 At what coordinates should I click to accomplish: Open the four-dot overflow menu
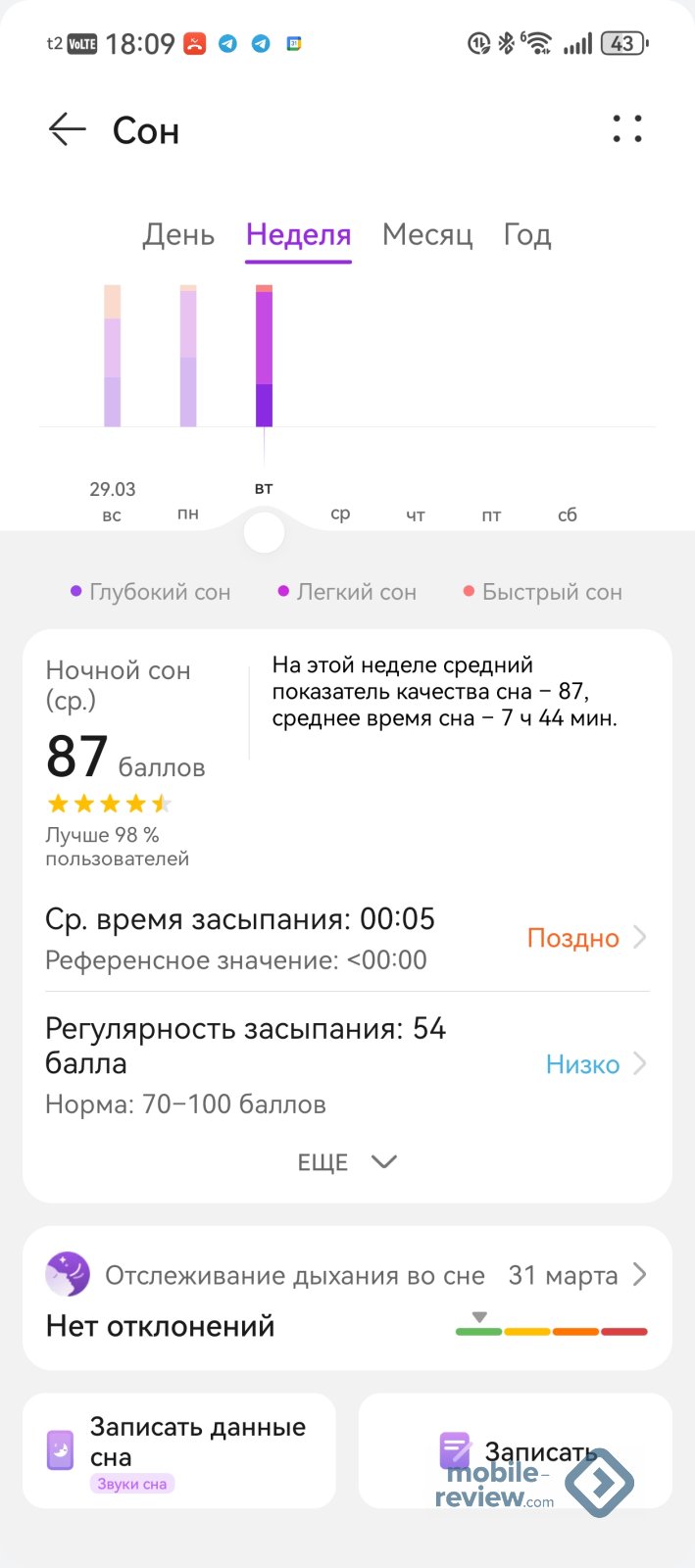[627, 129]
